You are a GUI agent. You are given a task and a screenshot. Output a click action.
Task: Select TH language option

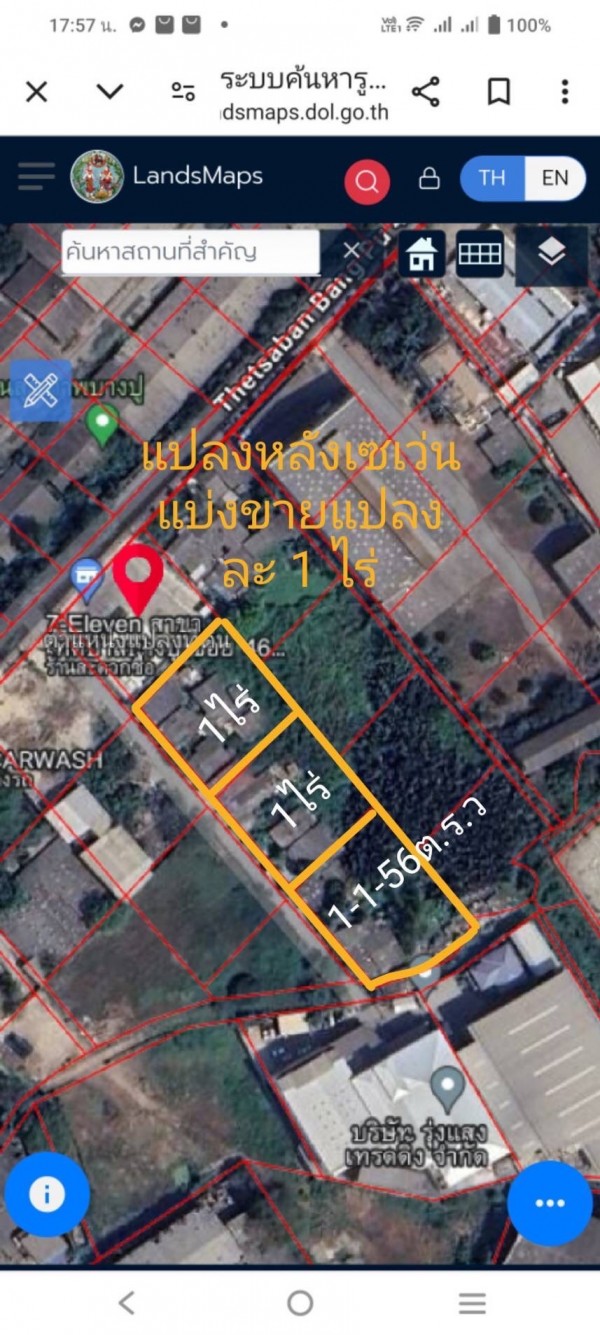pyautogui.click(x=492, y=178)
